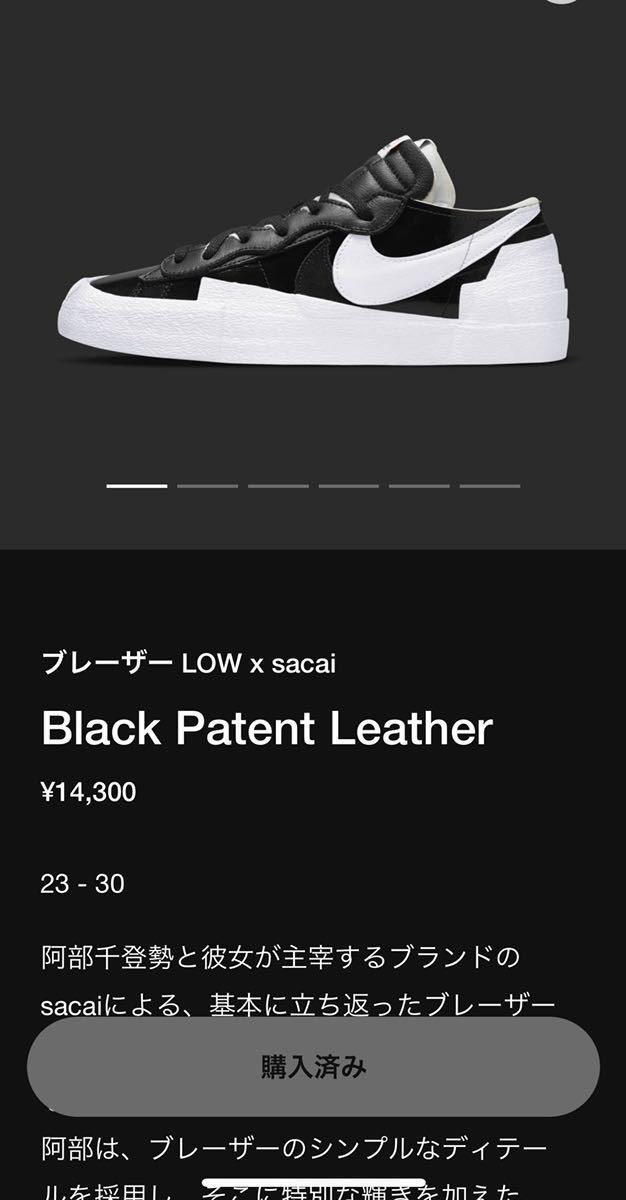Jump to the second image indicator dash
This screenshot has height=1200, width=626.
pyautogui.click(x=208, y=486)
